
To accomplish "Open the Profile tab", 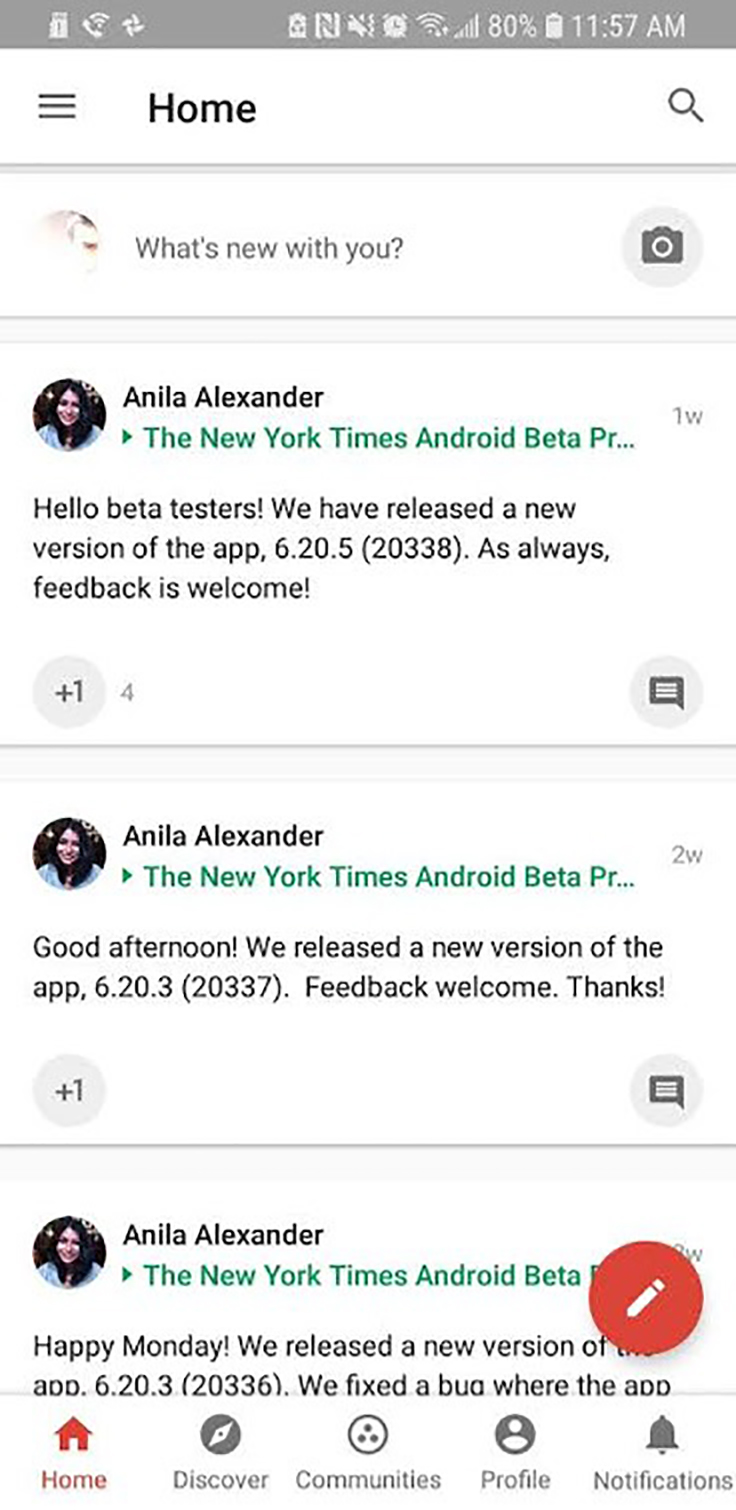I will [x=515, y=1454].
